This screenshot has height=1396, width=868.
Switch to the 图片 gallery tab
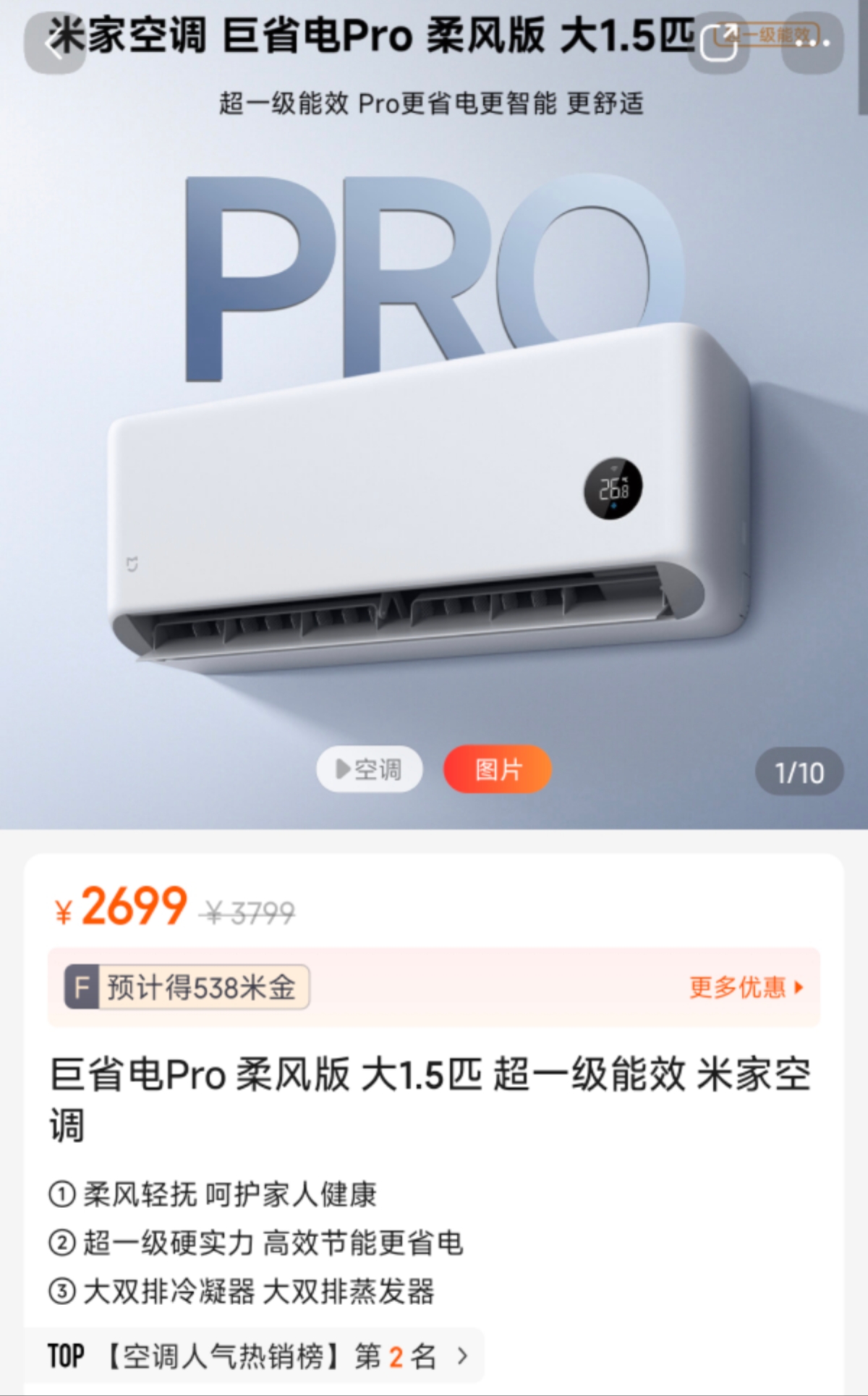tap(498, 769)
